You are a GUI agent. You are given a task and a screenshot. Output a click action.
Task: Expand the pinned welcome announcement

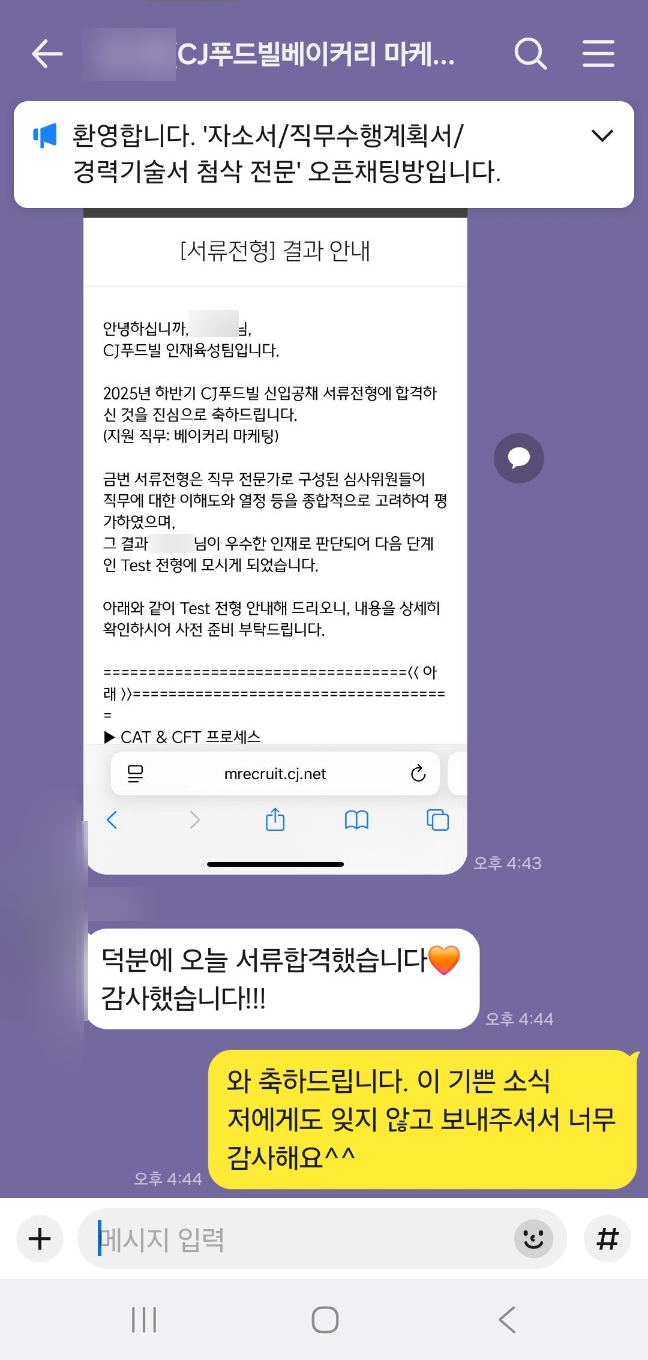[602, 136]
